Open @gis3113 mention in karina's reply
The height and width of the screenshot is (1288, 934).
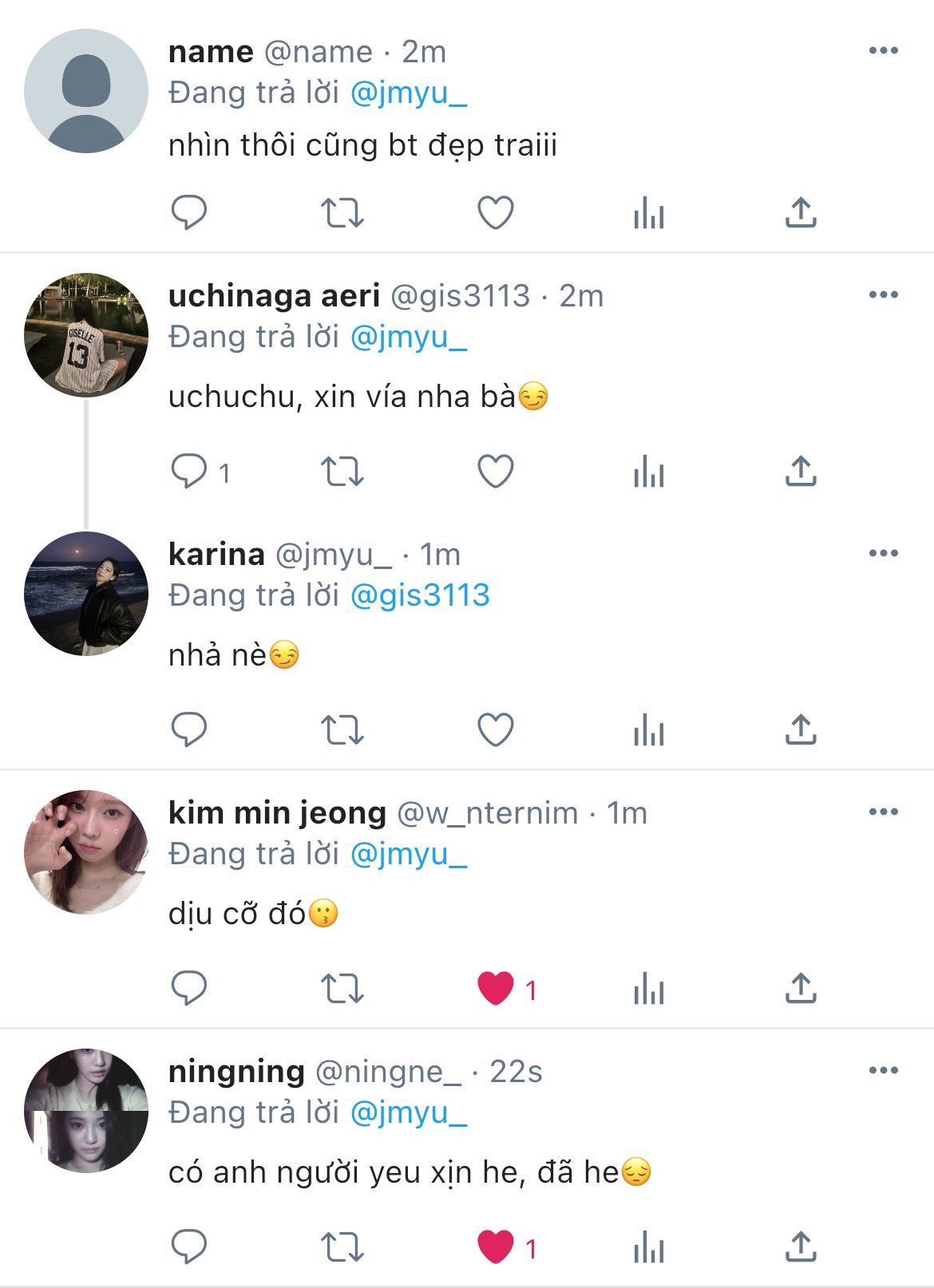420,595
